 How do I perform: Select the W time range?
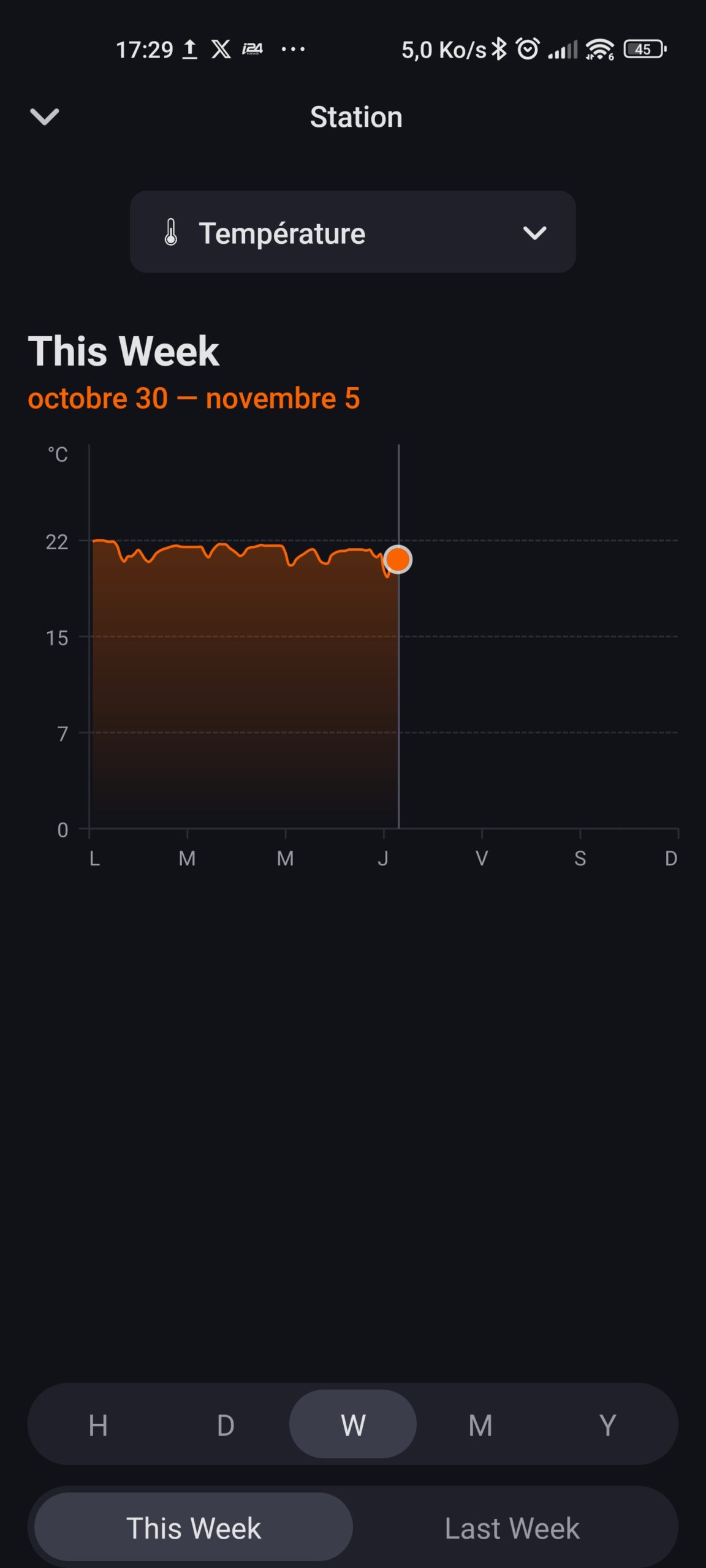click(x=353, y=1425)
